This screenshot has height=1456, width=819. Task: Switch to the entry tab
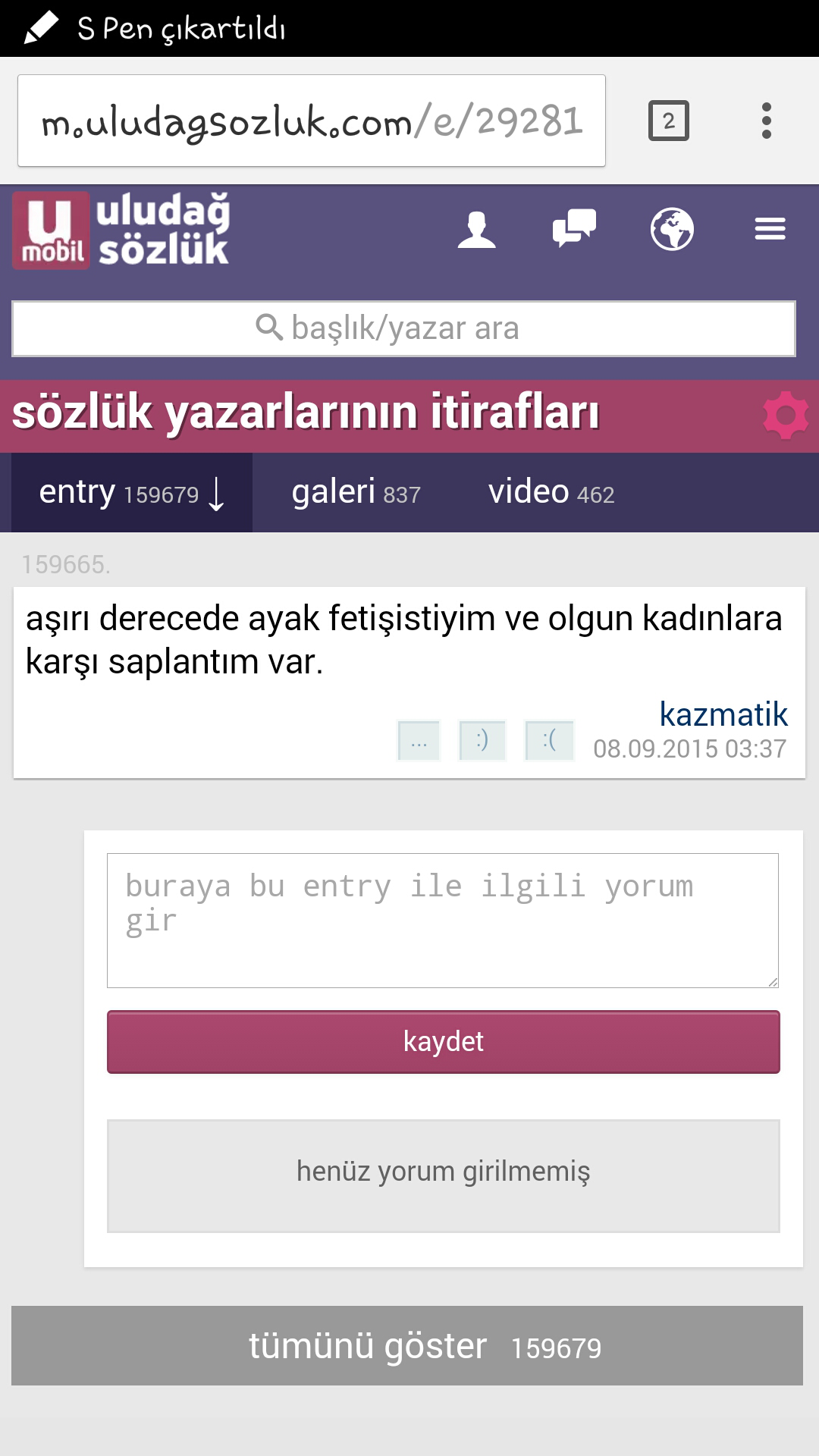[131, 493]
